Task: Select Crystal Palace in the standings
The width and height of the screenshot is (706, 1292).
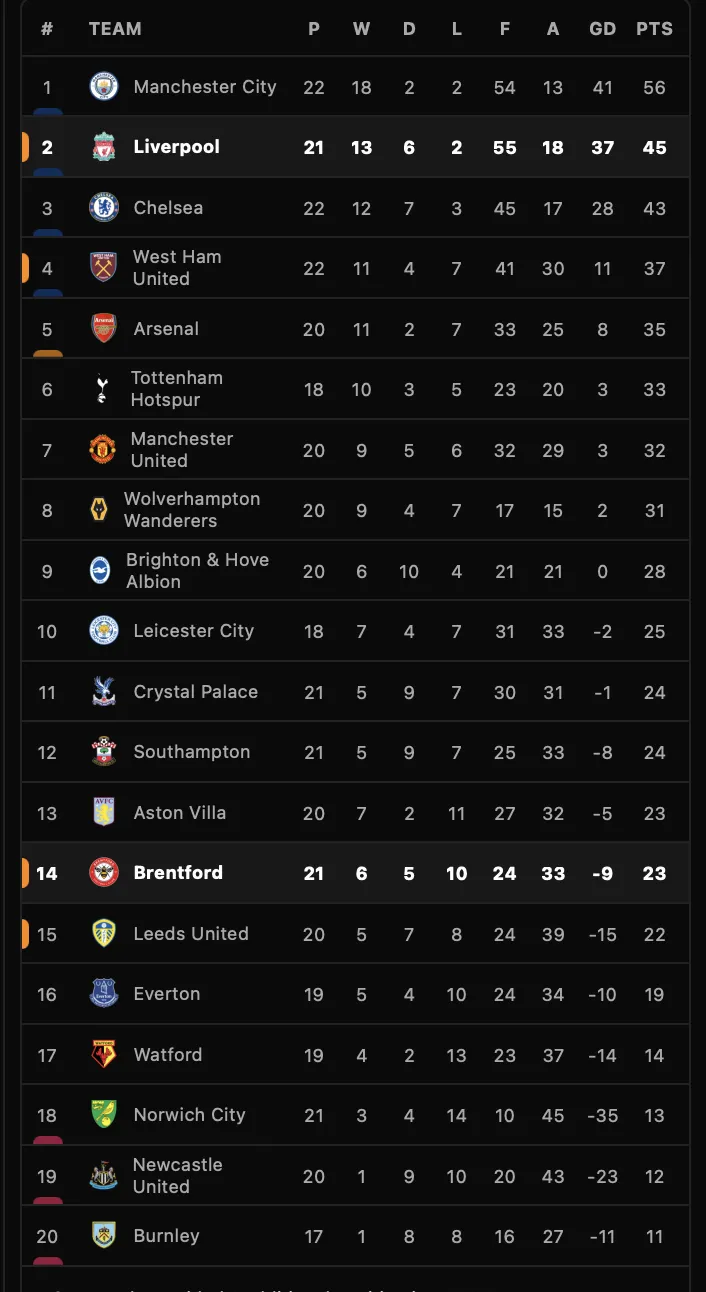Action: coord(195,692)
